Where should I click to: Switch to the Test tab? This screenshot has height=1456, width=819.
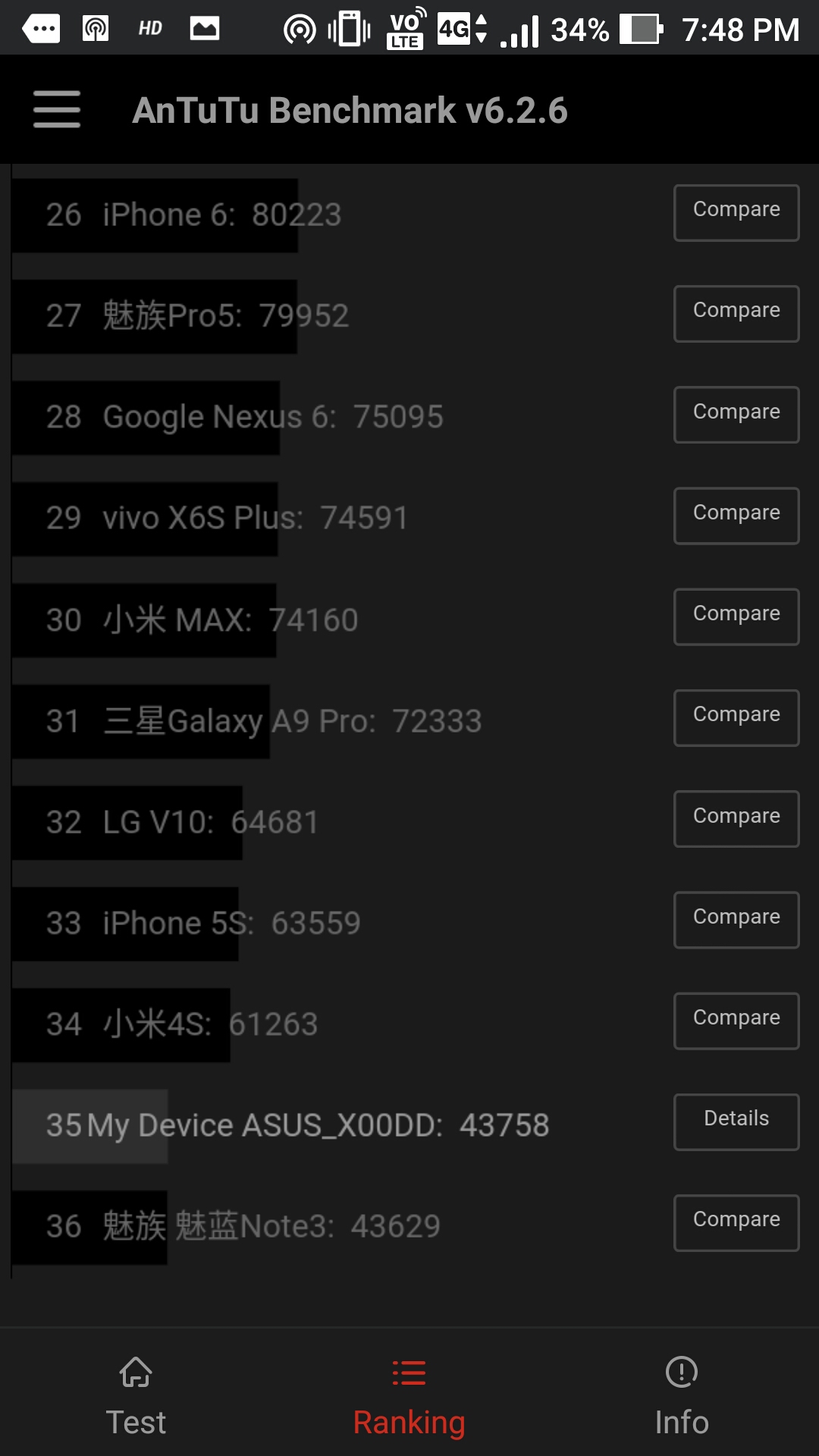click(x=136, y=1397)
